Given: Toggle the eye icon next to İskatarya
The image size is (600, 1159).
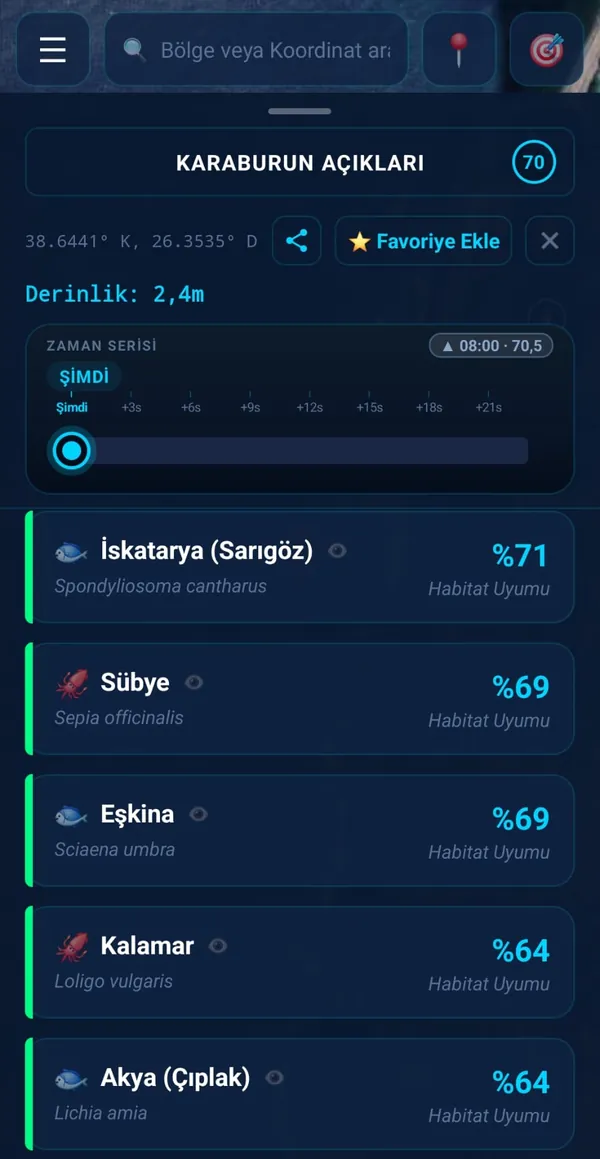Looking at the screenshot, I should [x=337, y=551].
